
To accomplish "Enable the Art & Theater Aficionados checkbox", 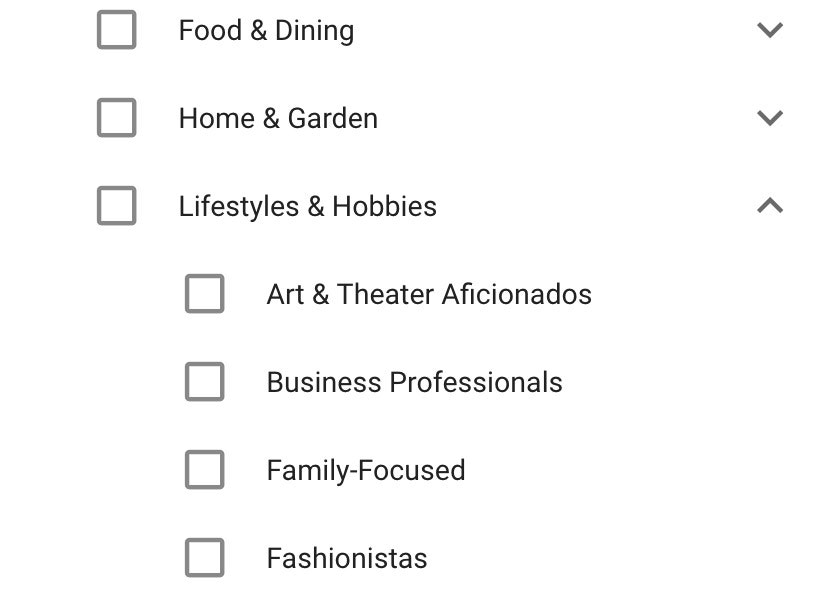I will [x=205, y=294].
